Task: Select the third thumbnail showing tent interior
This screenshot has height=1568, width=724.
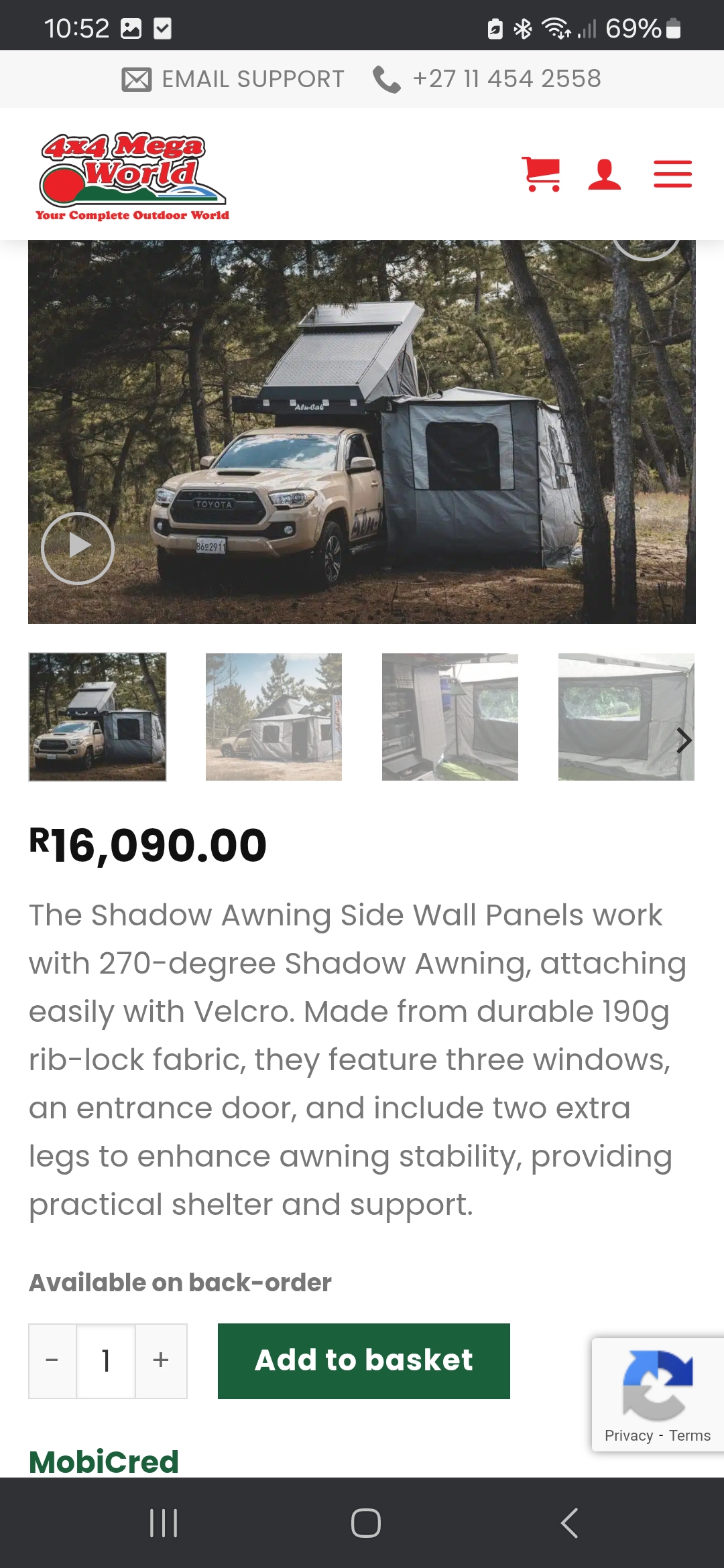Action: [450, 716]
